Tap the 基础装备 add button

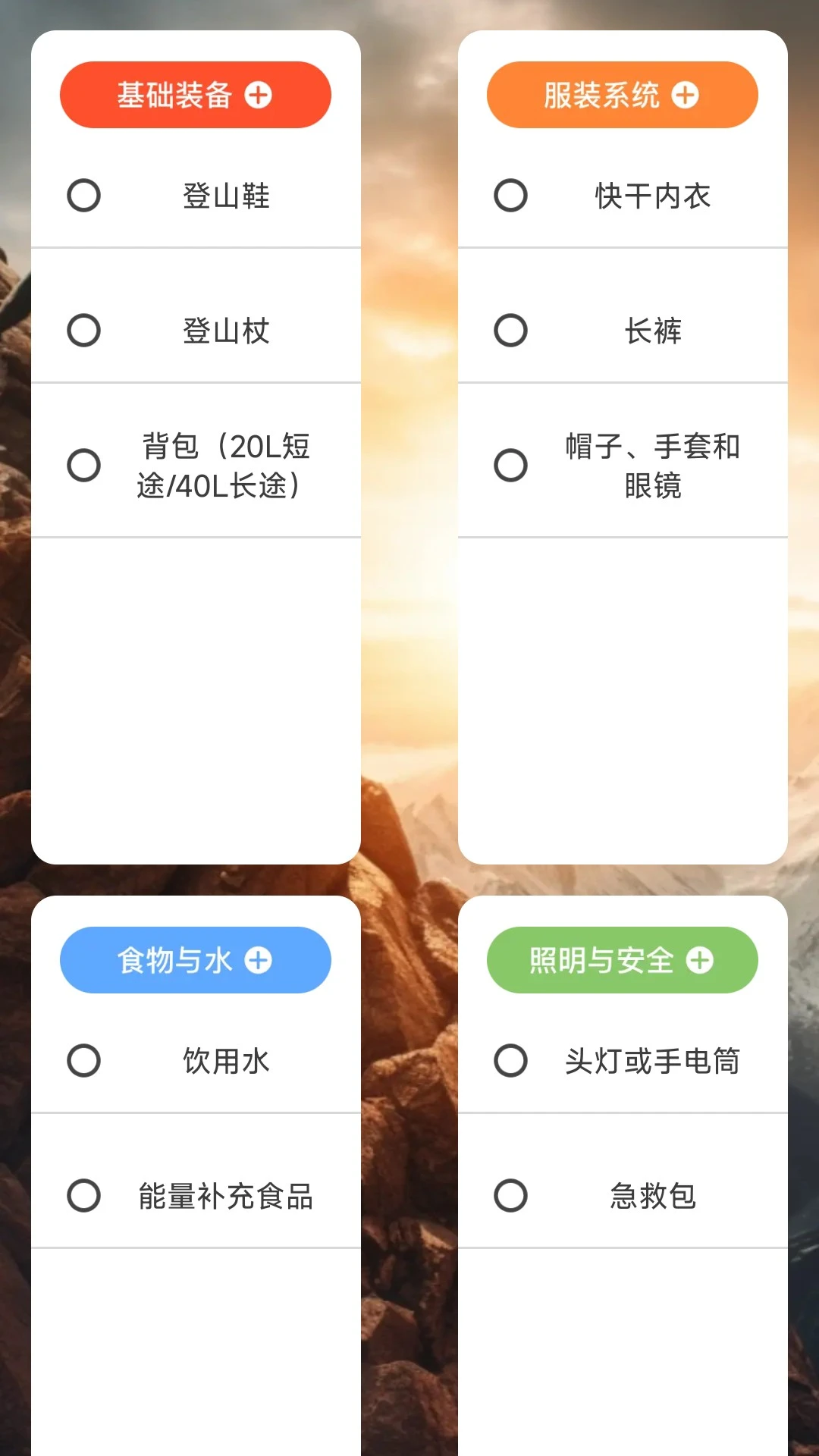point(196,95)
